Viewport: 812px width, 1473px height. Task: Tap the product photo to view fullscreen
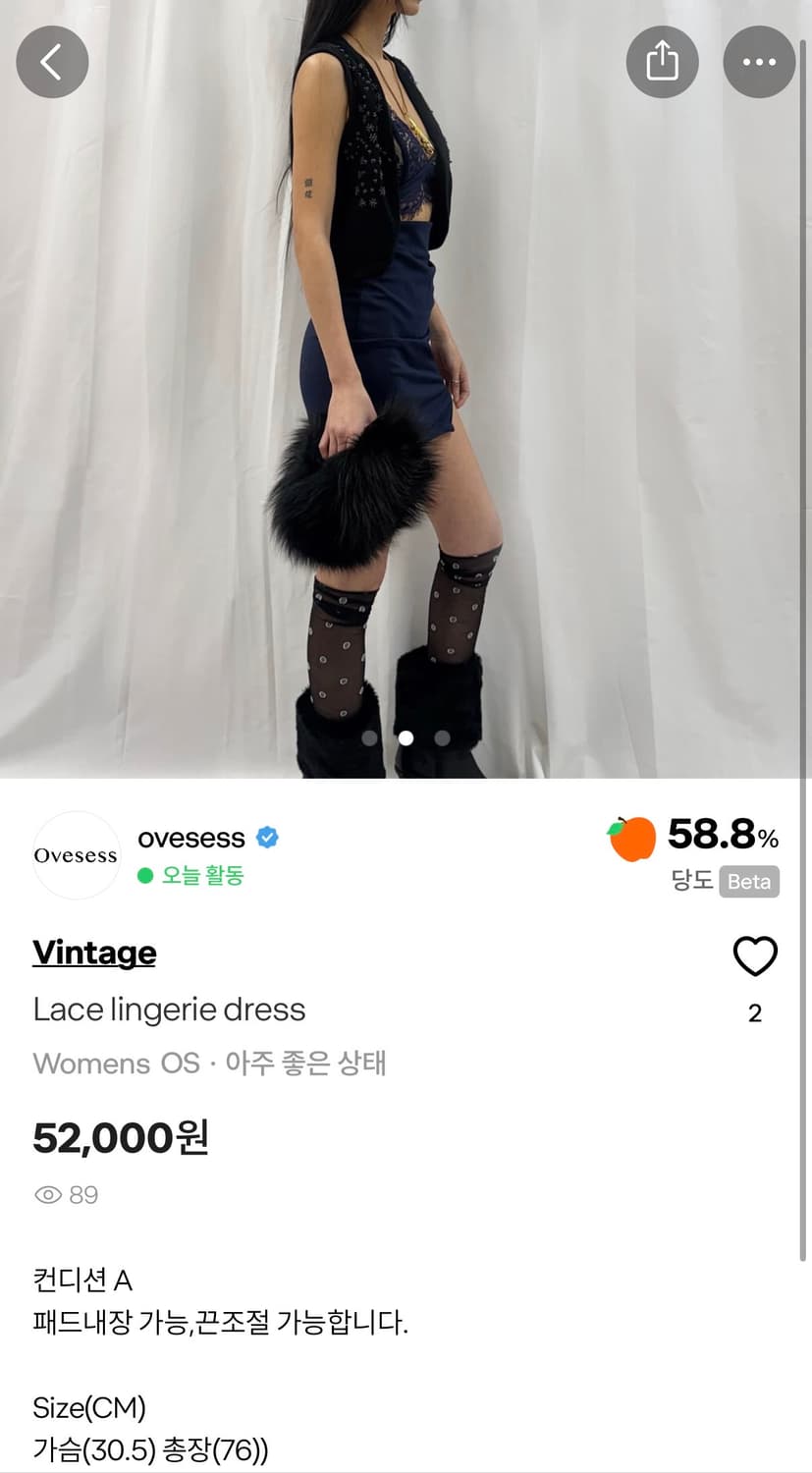tap(406, 393)
